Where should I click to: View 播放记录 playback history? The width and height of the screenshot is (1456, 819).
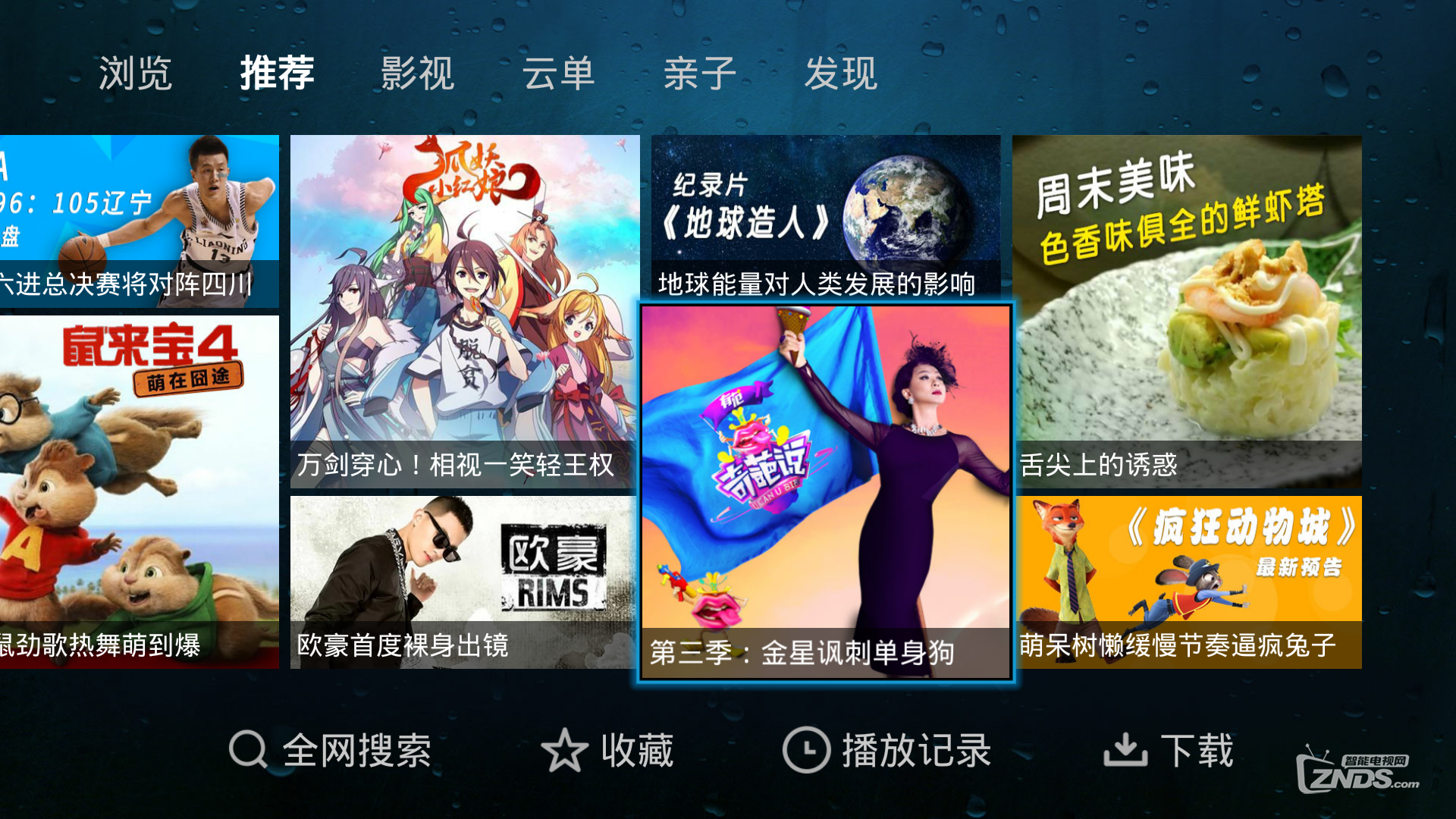pyautogui.click(x=886, y=751)
